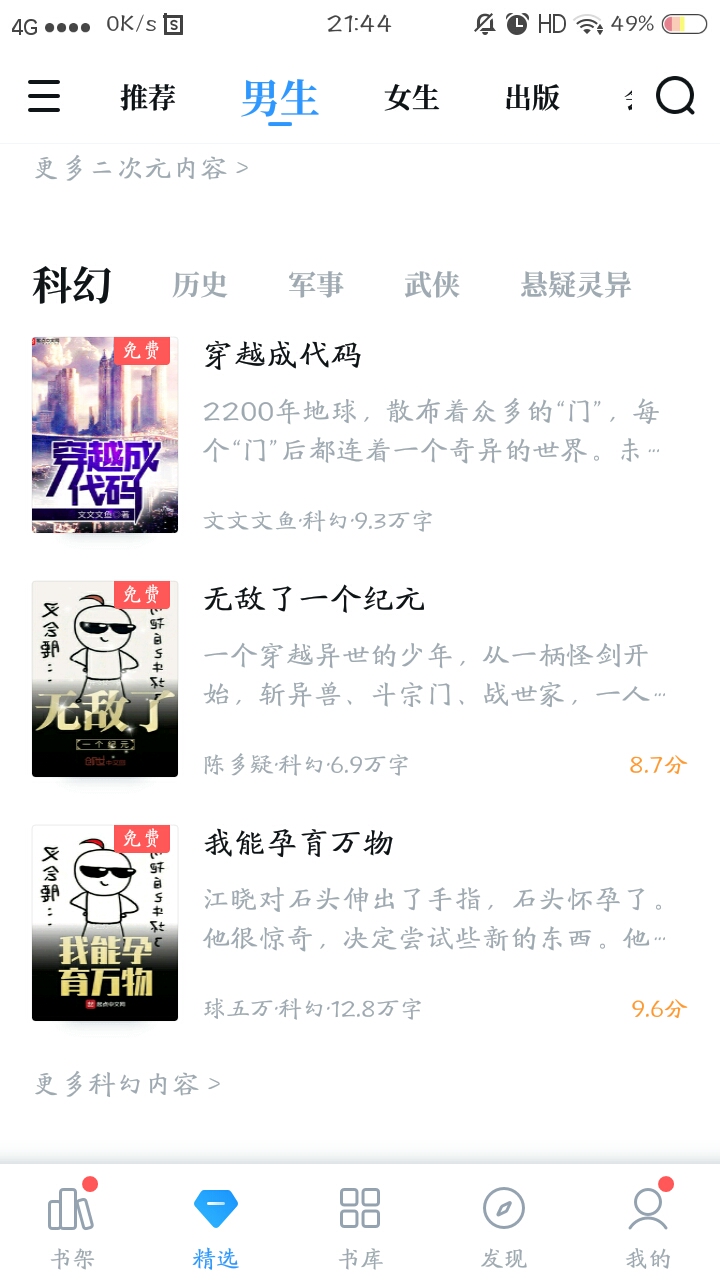
Task: Open the book 穿越成代码
Action: click(360, 435)
